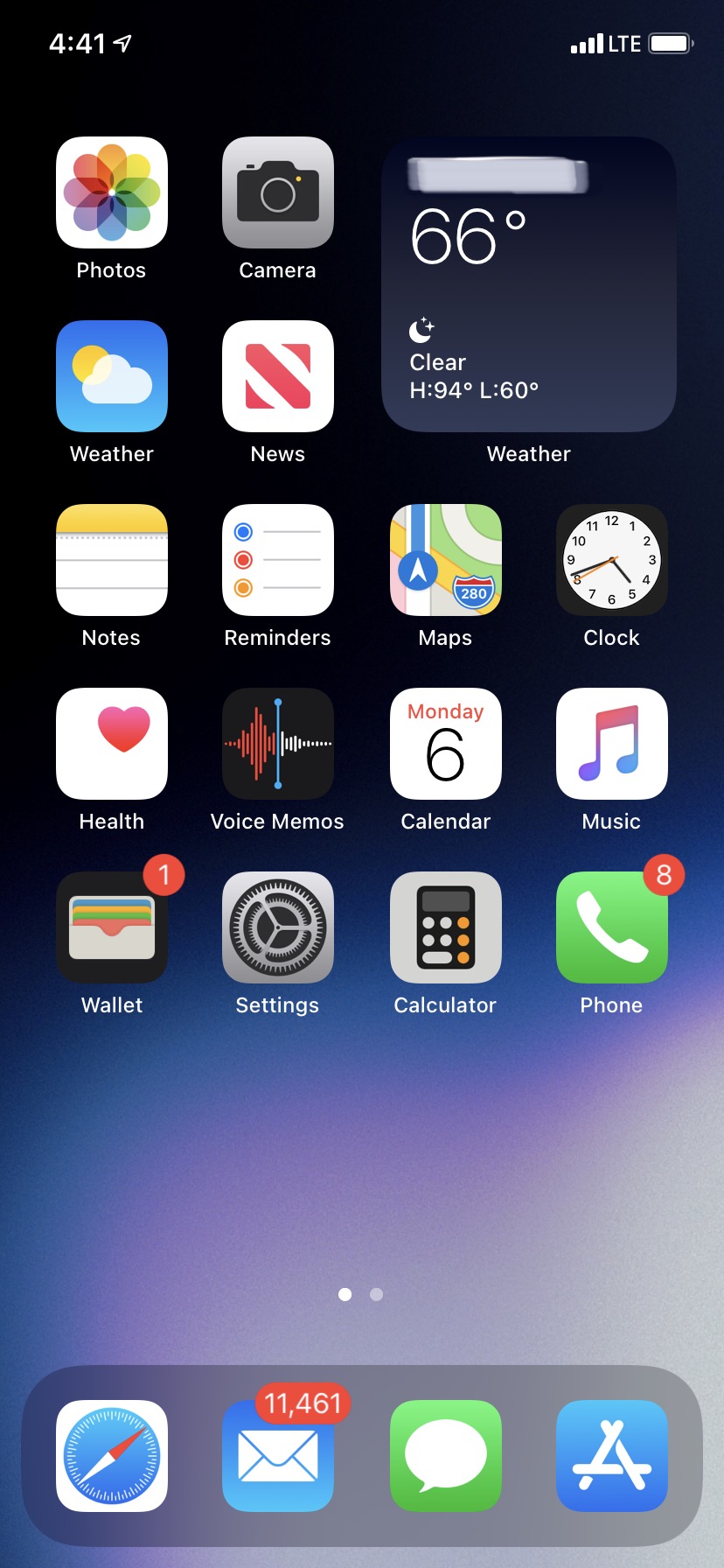Open the Settings app
Viewport: 724px width, 1568px height.
pos(278,927)
